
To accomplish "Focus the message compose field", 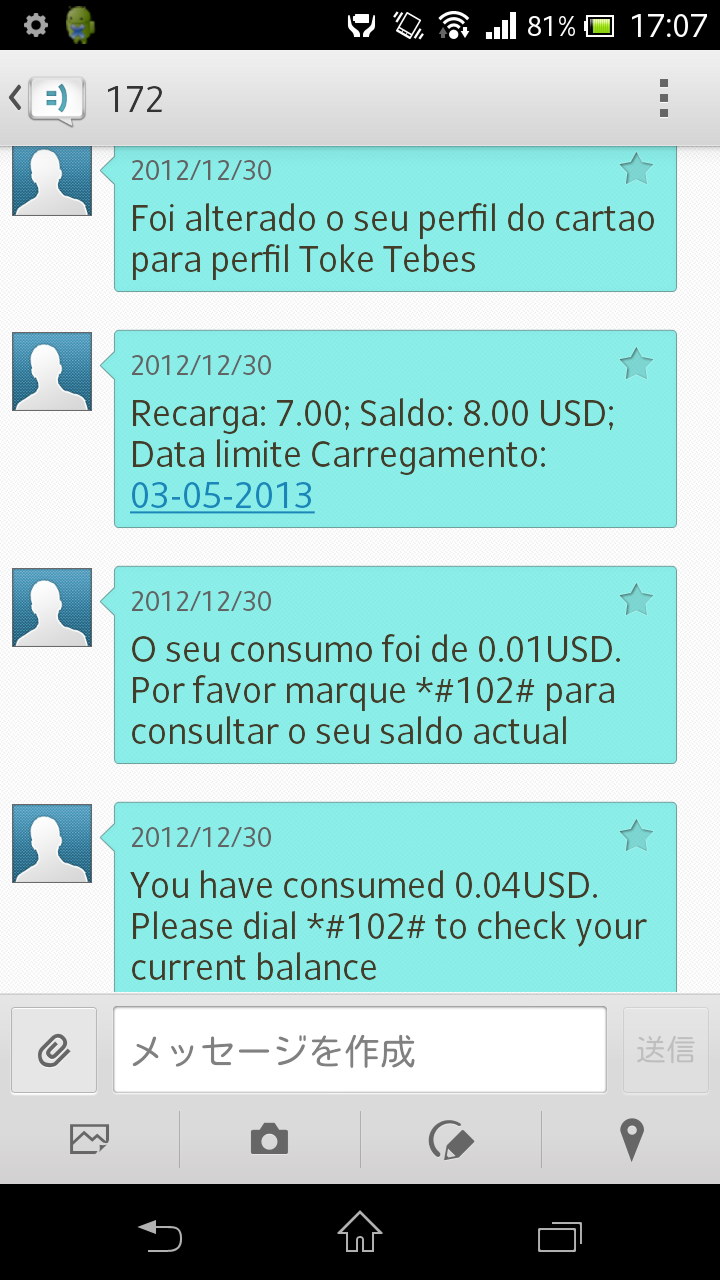I will [x=360, y=1050].
